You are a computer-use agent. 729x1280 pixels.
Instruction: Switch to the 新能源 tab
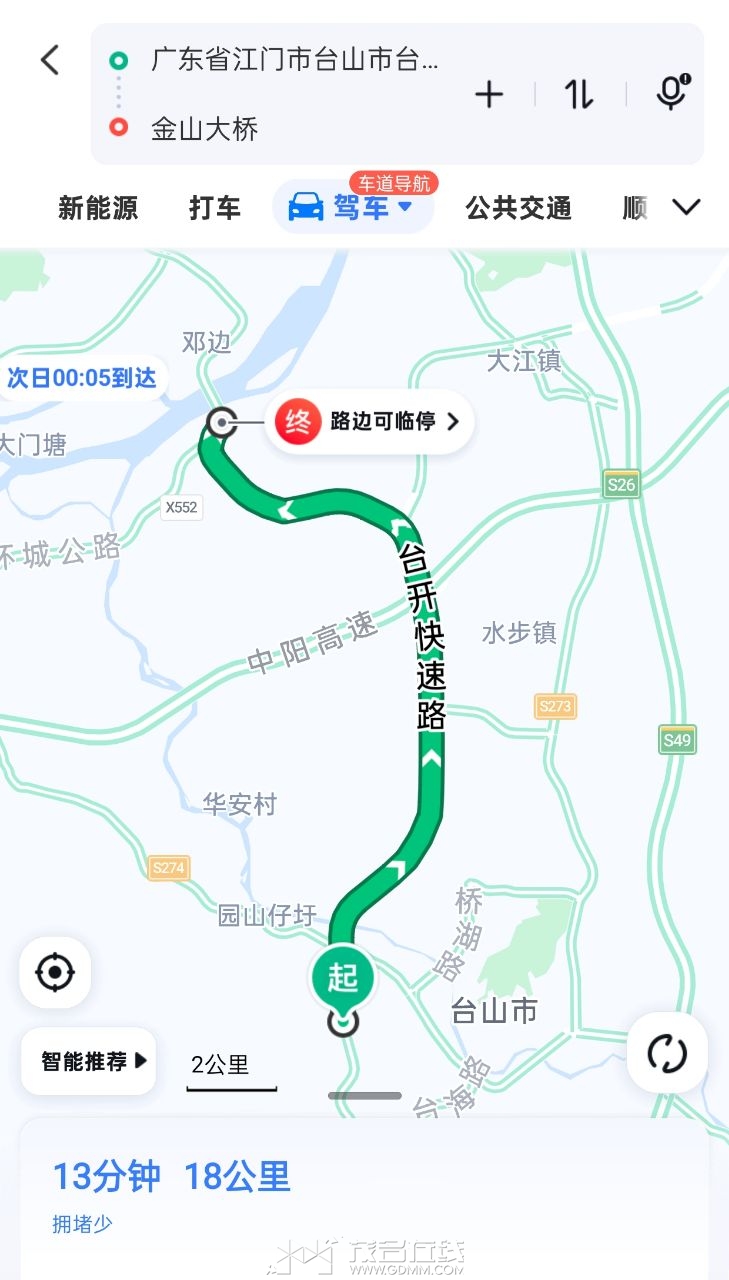tap(98, 208)
